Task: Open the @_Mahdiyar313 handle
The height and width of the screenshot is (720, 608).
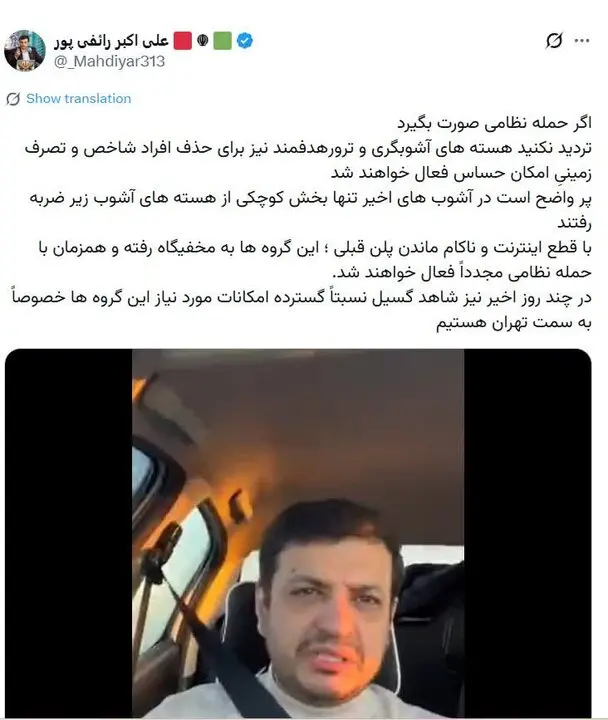Action: (x=110, y=61)
